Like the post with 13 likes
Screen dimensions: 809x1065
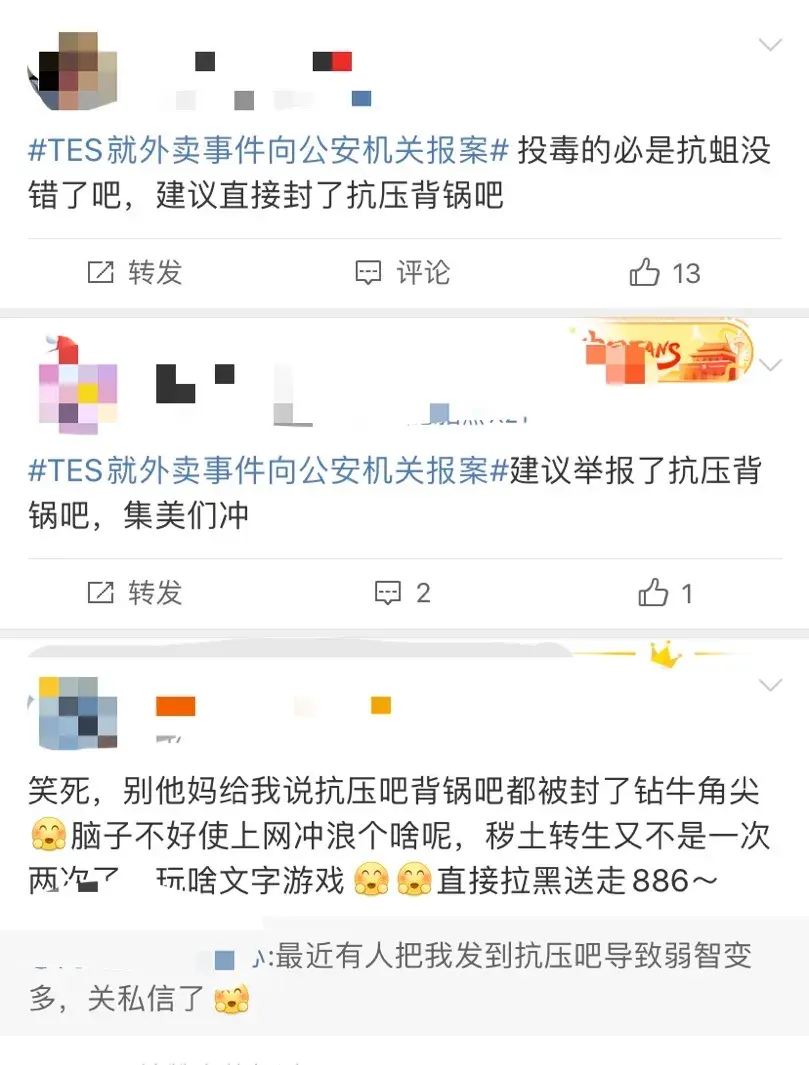tap(665, 272)
